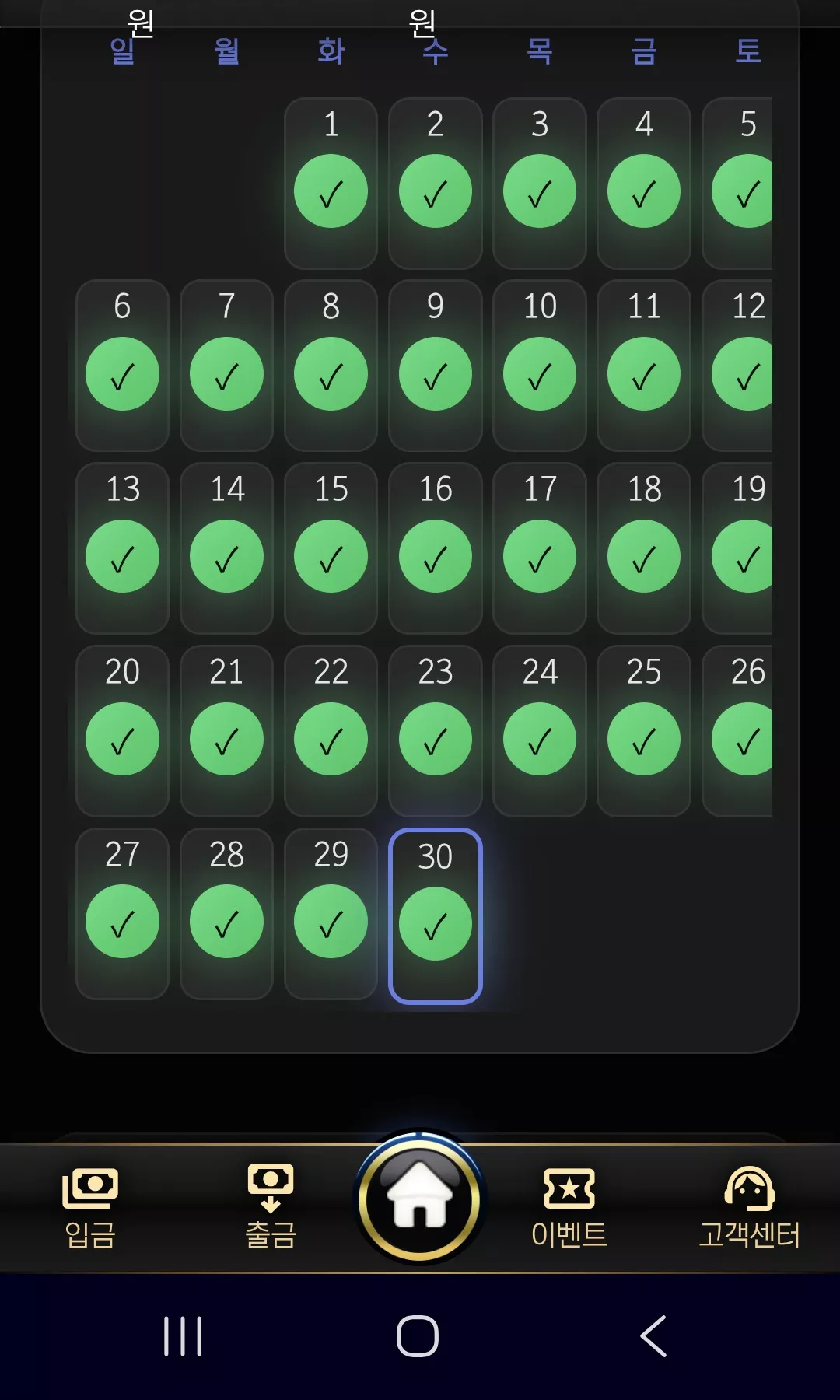Screen dimensions: 840x1400
Task: Select day 23 on the attendance calendar
Action: (436, 731)
